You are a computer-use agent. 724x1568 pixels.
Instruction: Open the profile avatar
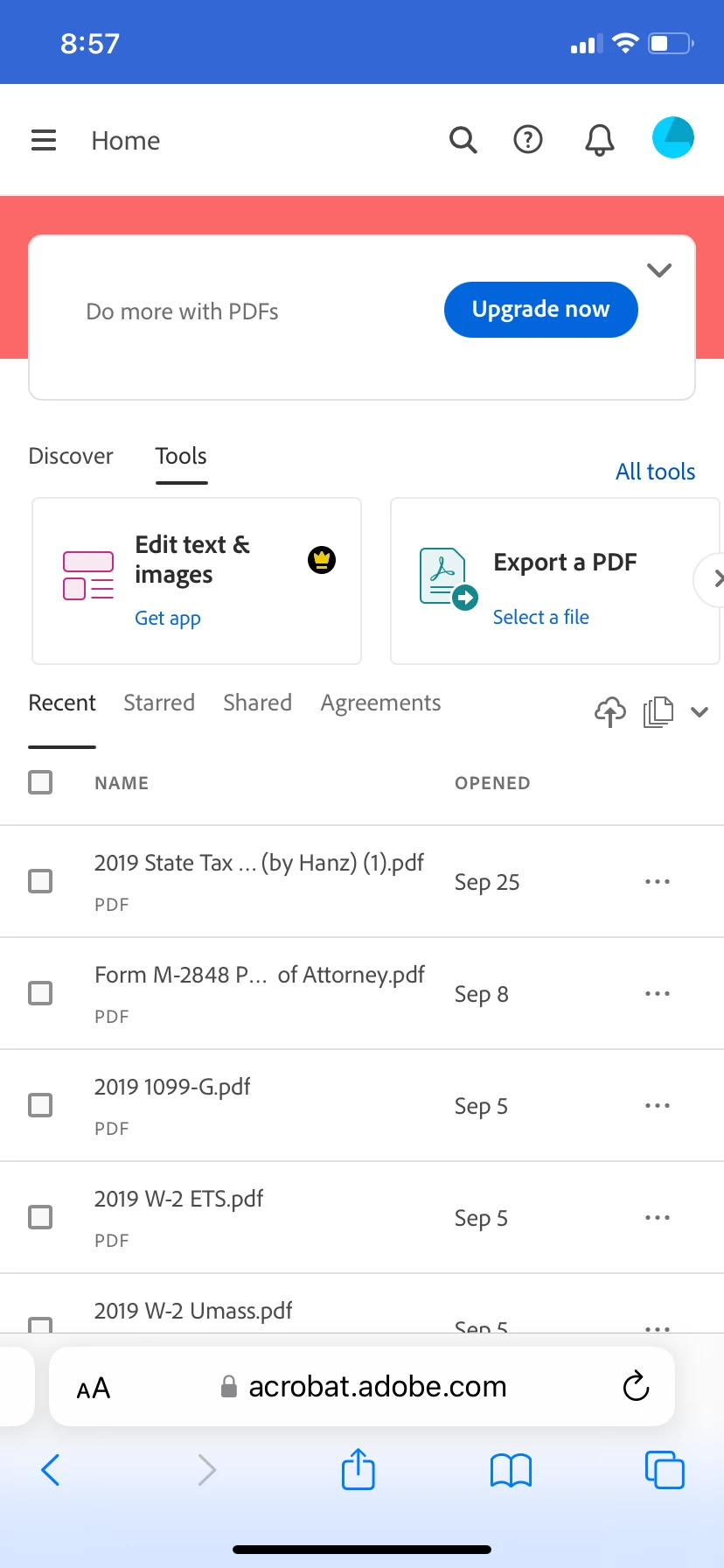point(672,138)
